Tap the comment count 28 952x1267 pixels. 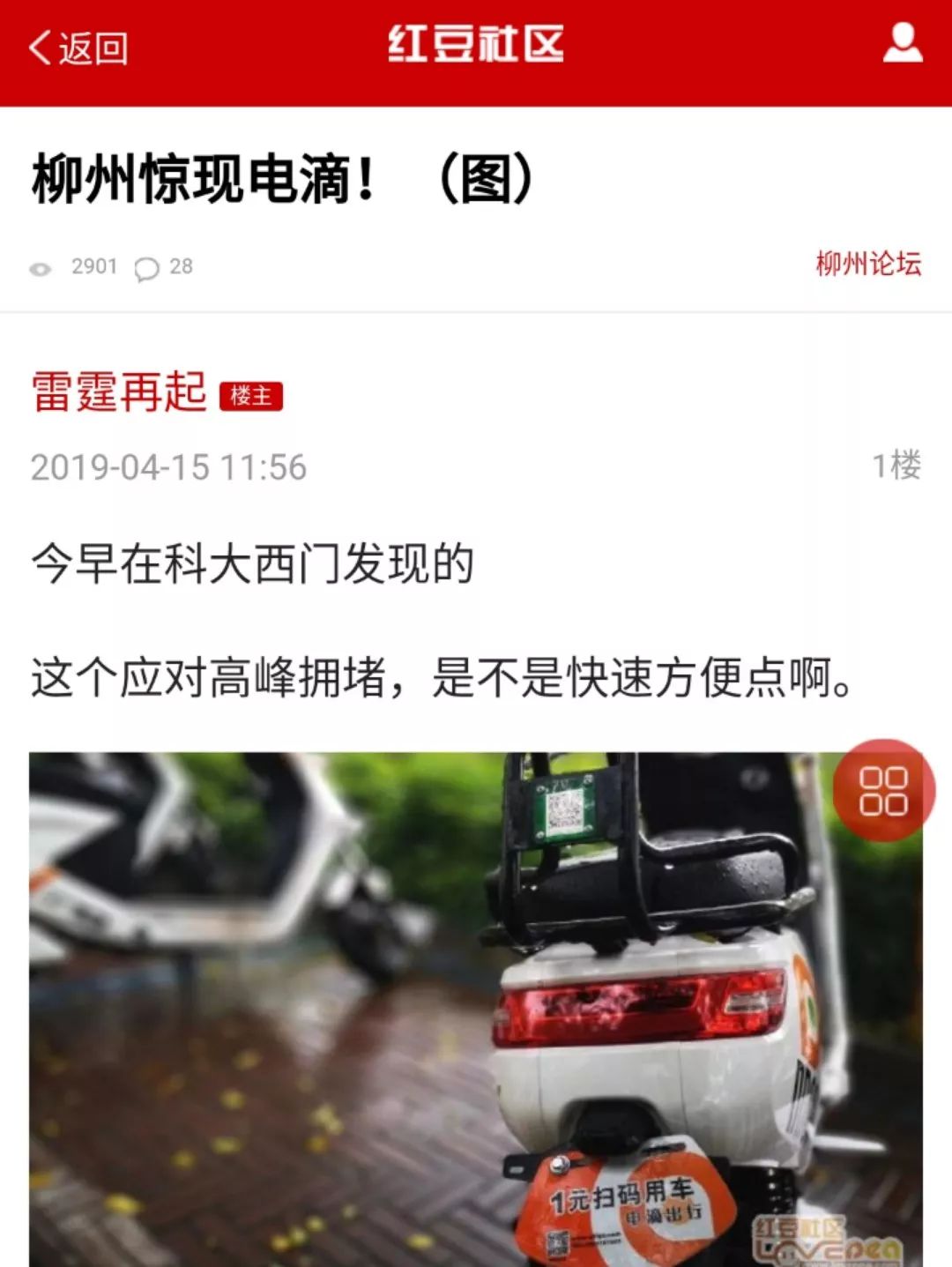pos(180,266)
